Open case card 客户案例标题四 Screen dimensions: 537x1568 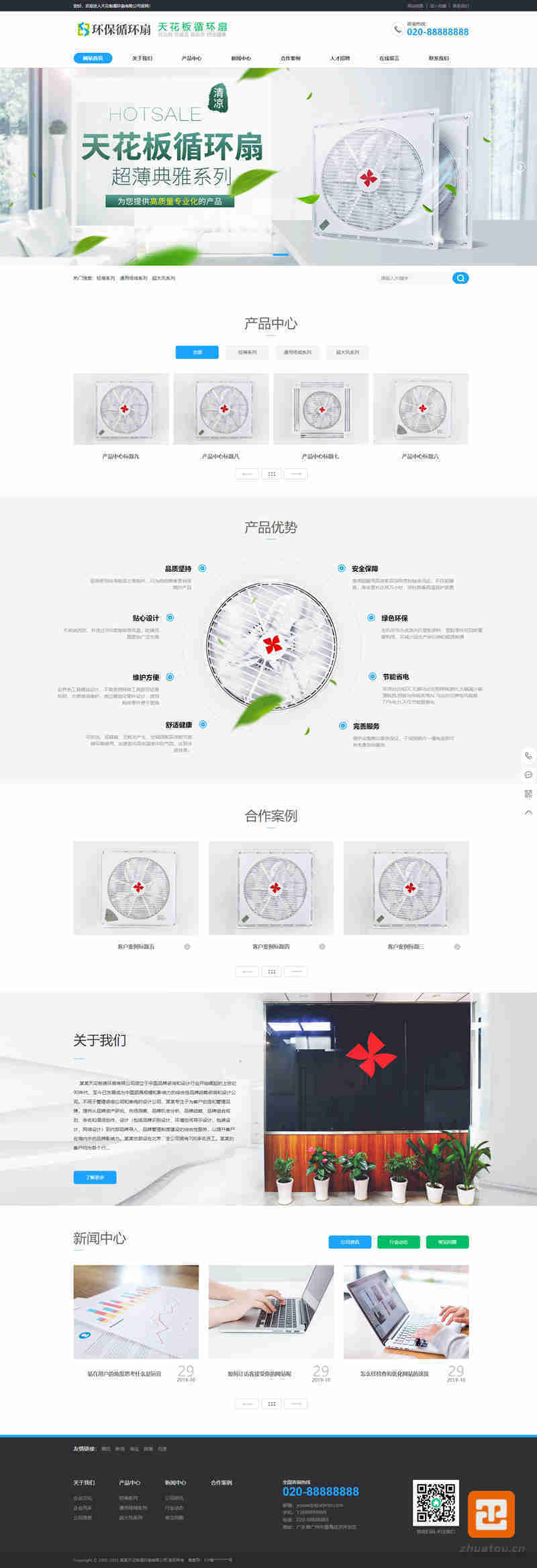point(271,888)
